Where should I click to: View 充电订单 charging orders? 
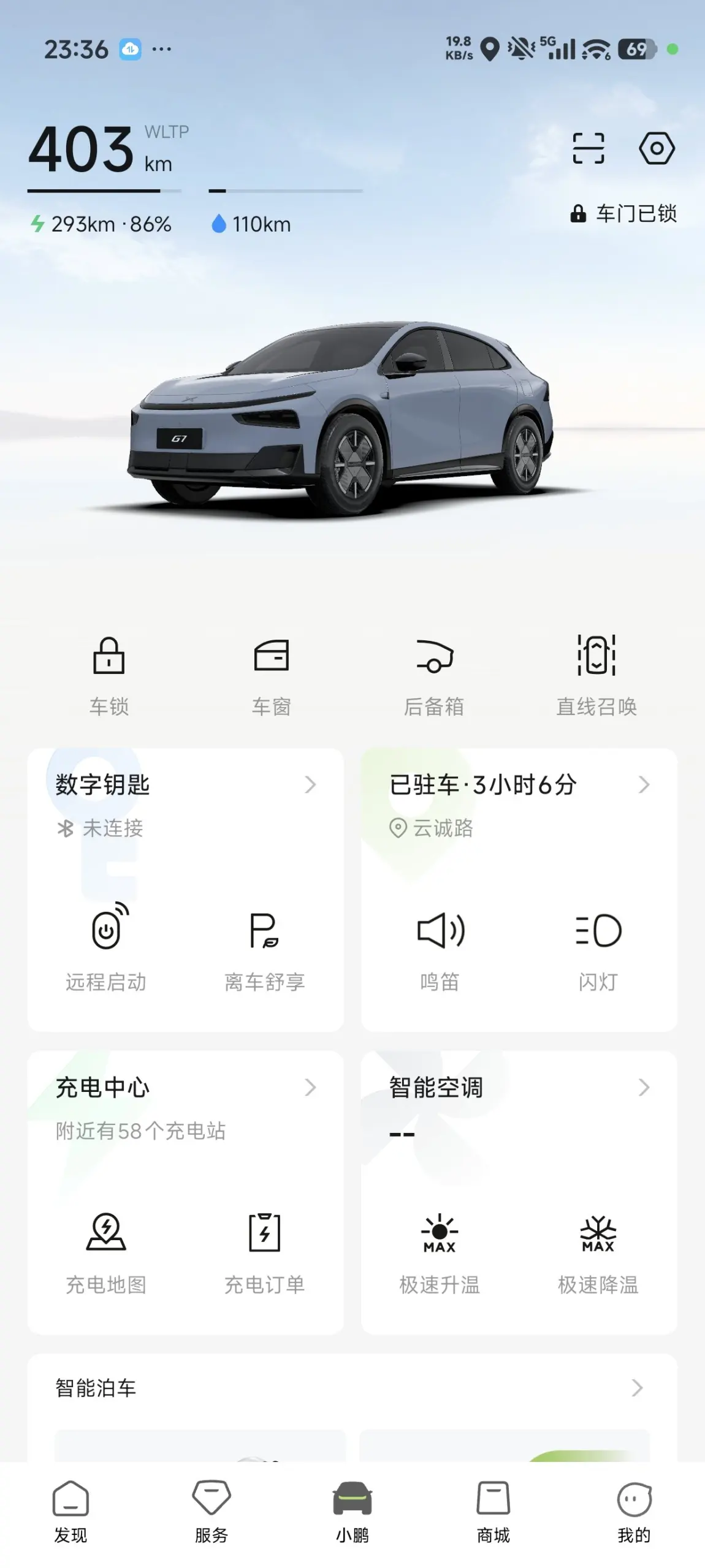[264, 1250]
